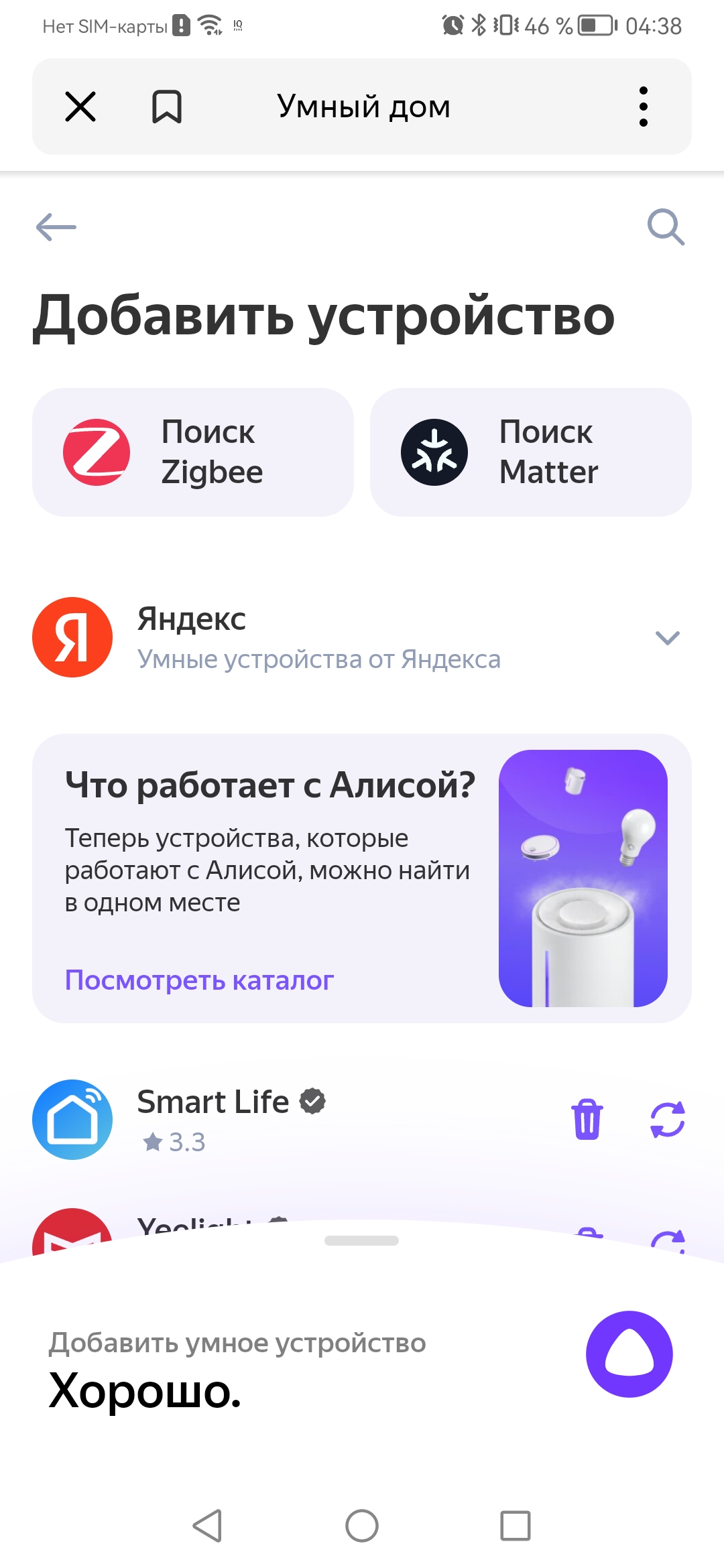Expand the Яндекс smart devices section
Screen dimensions: 724x1568
(667, 638)
